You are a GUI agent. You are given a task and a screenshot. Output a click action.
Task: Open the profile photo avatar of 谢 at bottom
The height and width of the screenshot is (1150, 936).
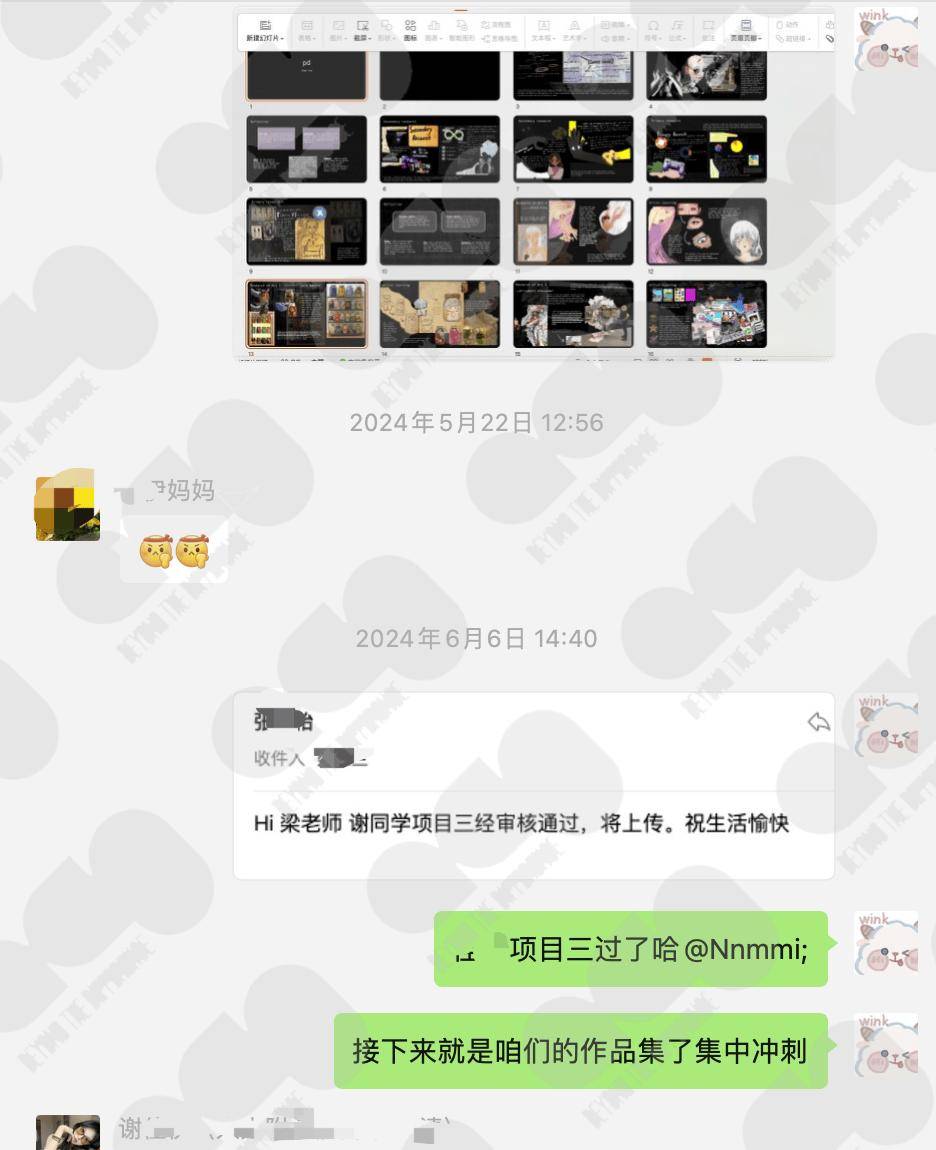(67, 1133)
